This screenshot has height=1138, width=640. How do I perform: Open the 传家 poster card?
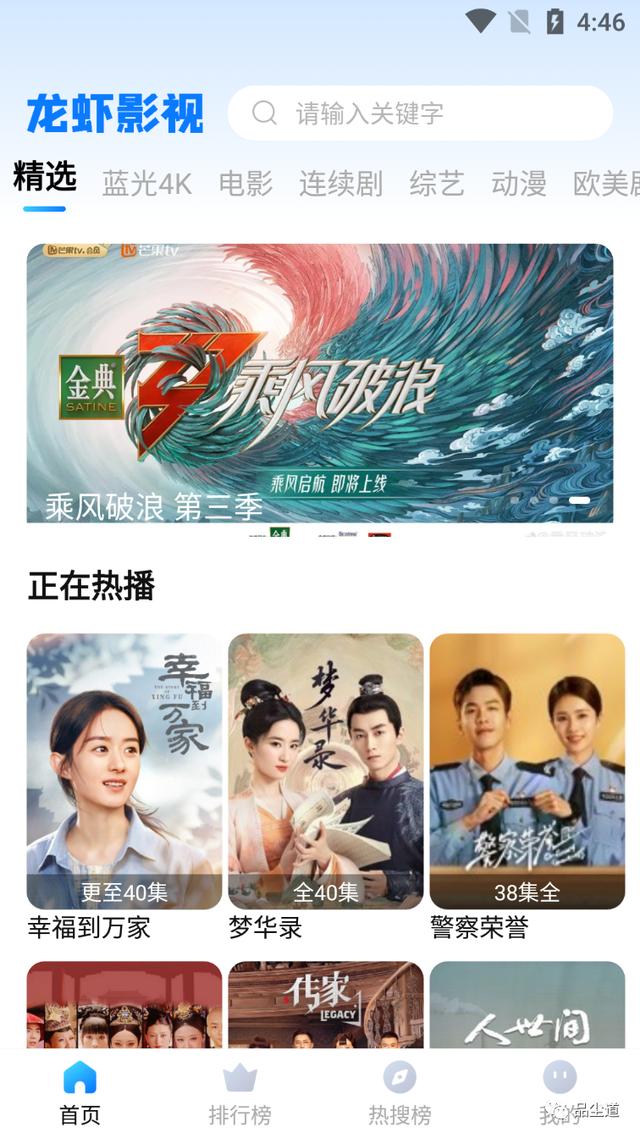tap(326, 1004)
